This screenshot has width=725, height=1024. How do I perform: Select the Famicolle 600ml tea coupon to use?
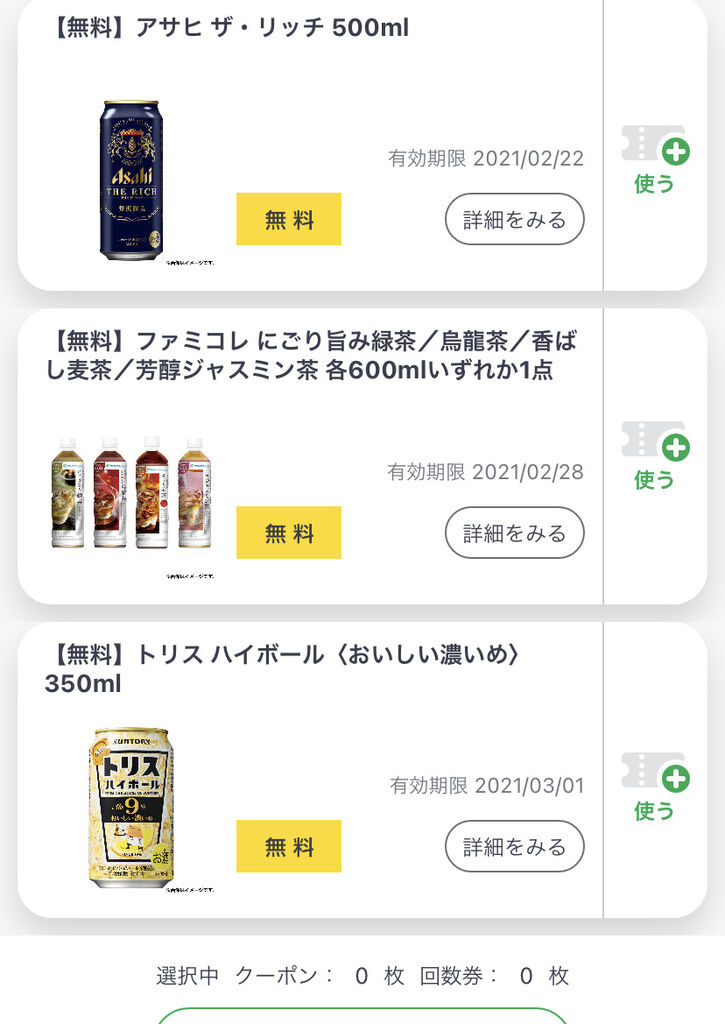pos(655,456)
